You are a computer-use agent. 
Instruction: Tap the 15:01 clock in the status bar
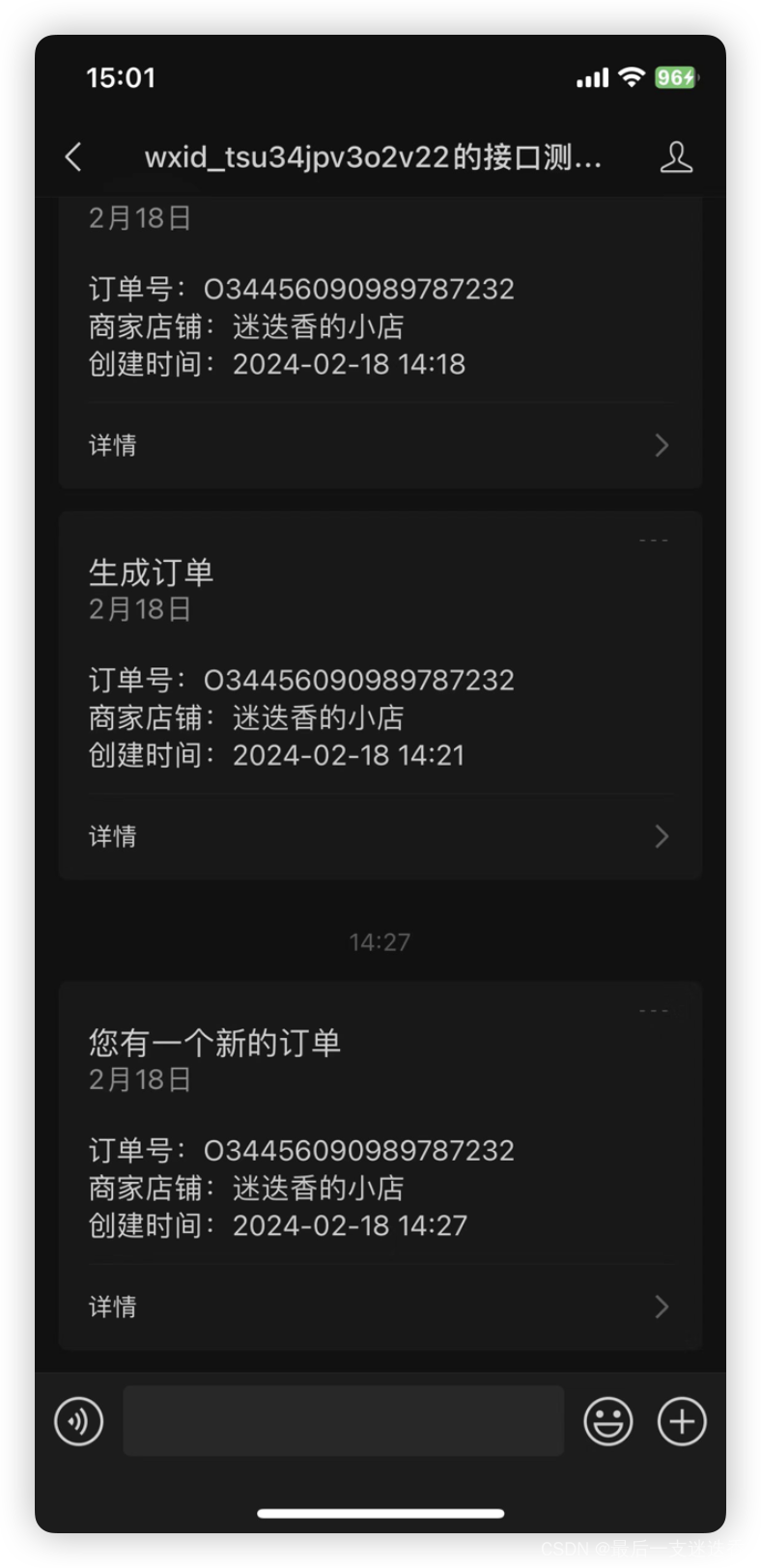123,76
